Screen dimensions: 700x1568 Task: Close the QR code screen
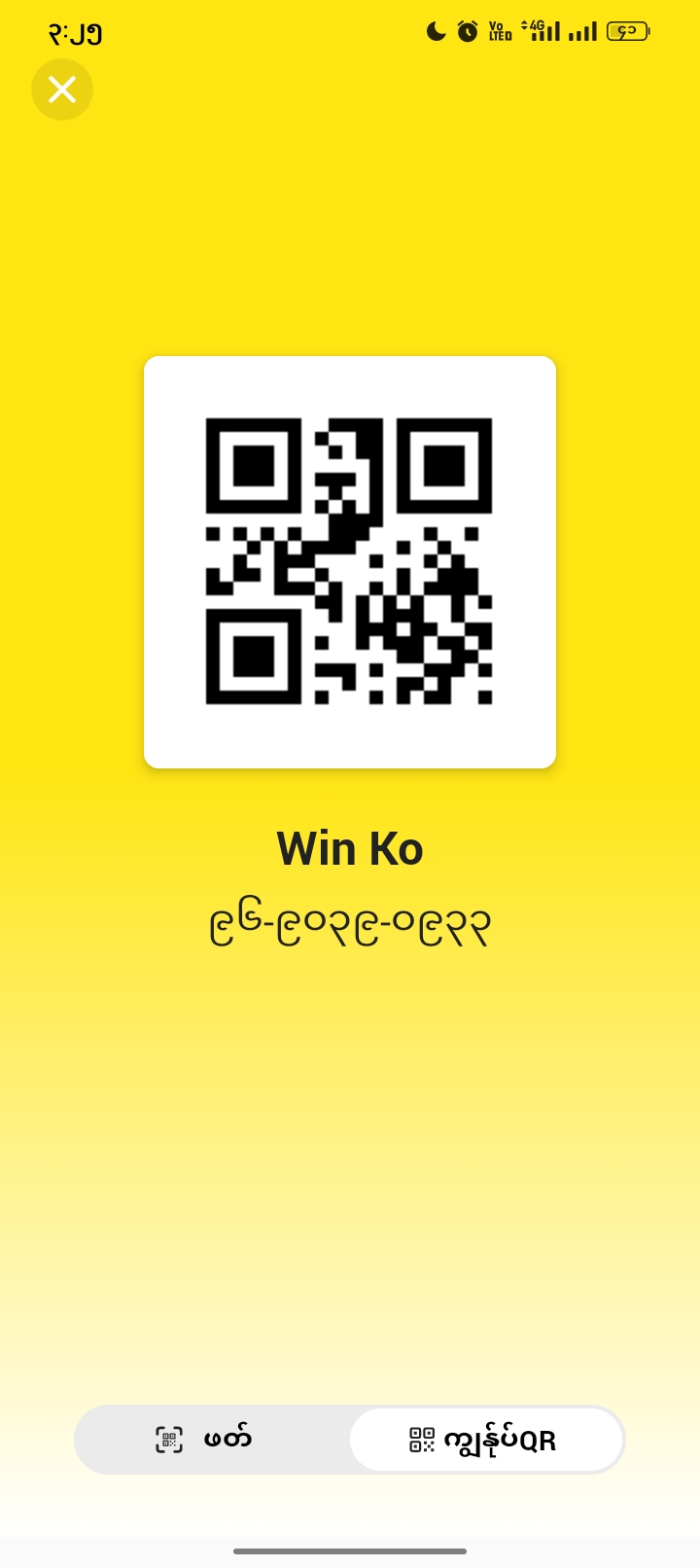pos(62,89)
